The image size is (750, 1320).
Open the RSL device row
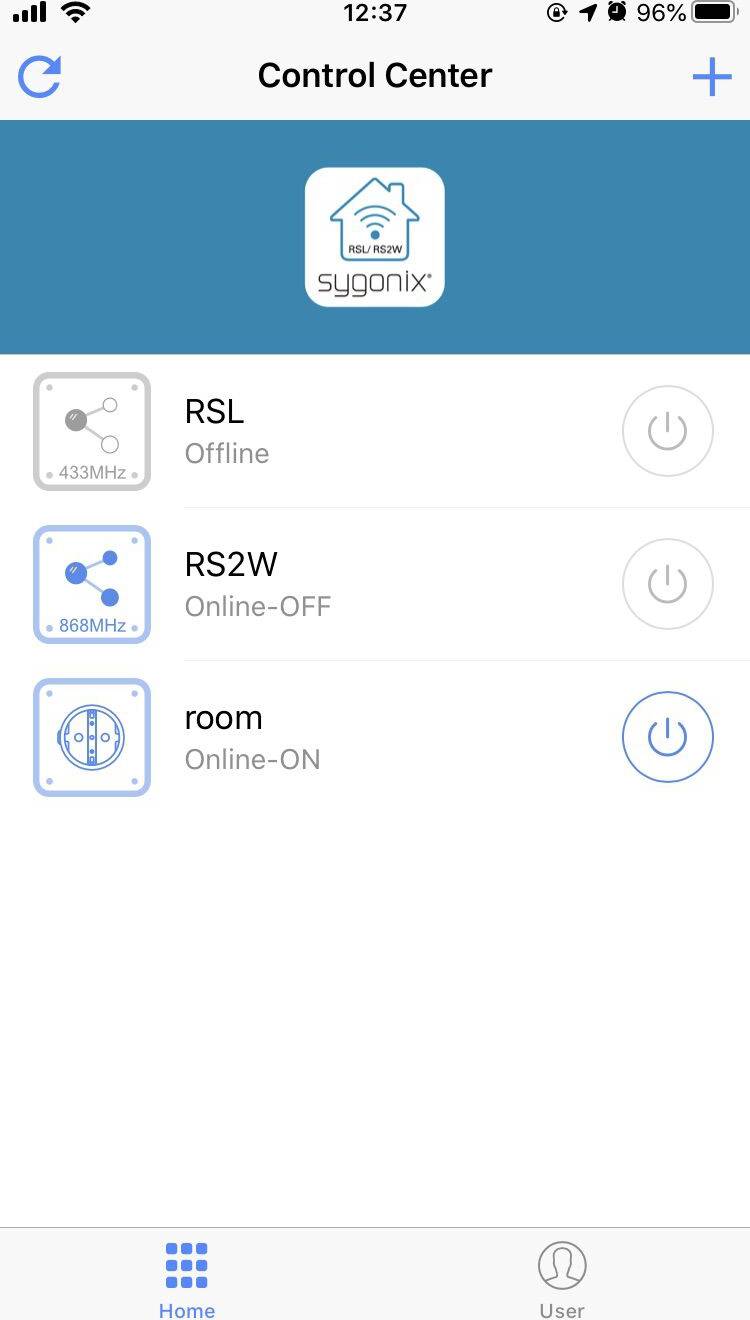tap(300, 432)
